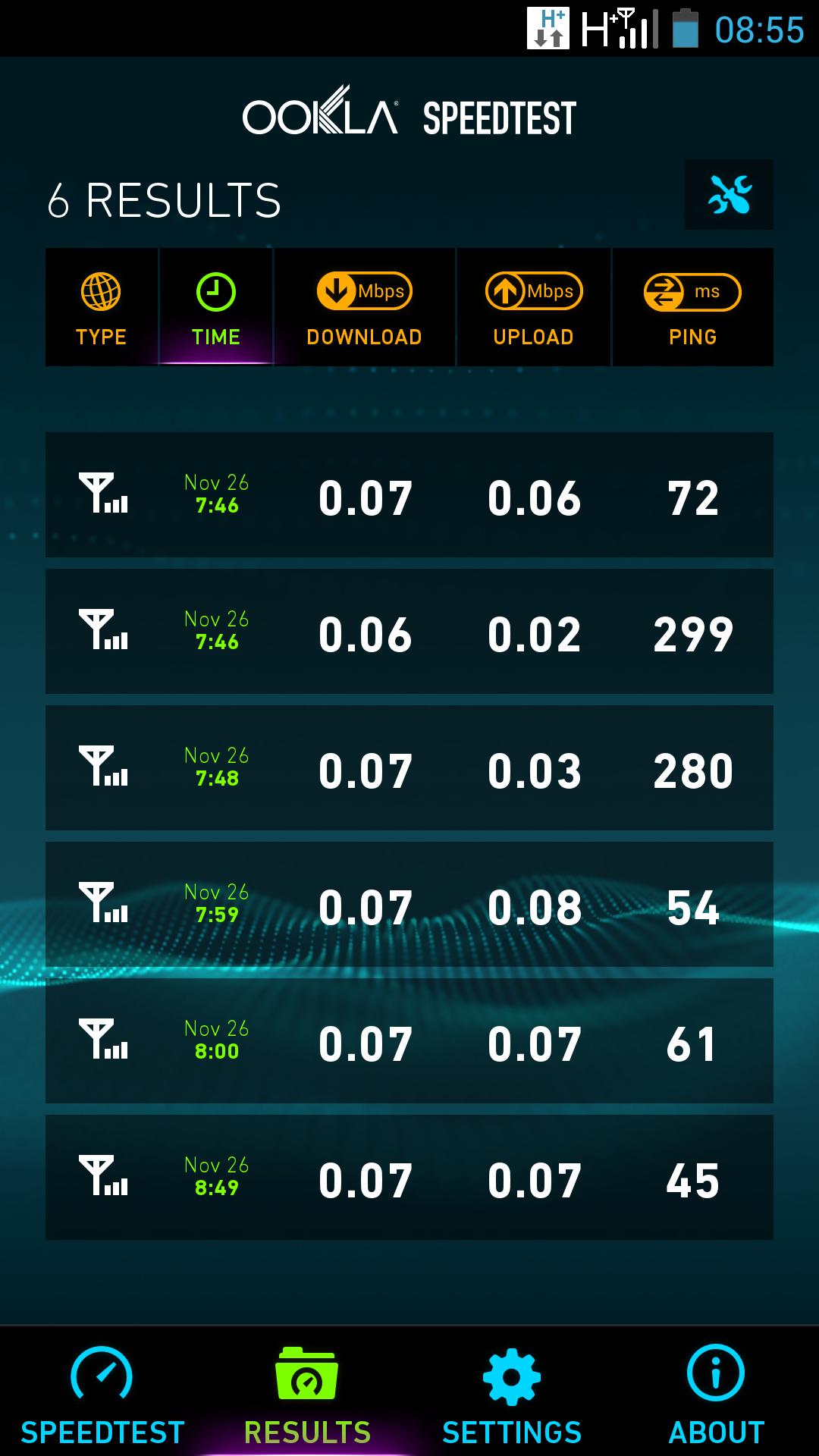Open the result with ping 299
The width and height of the screenshot is (819, 1456).
409,632
